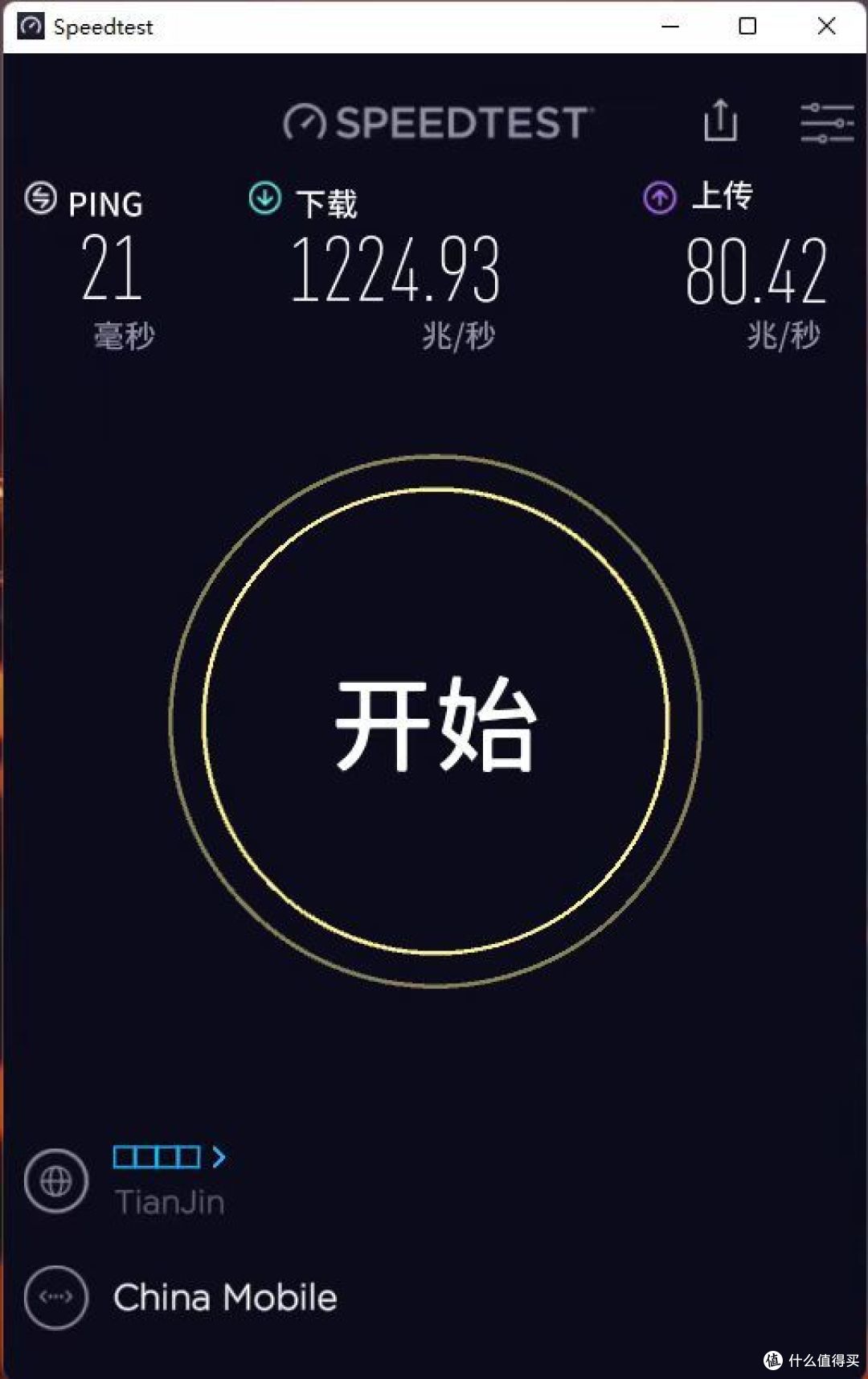The width and height of the screenshot is (868, 1379).
Task: Share the speed test results
Action: [720, 121]
